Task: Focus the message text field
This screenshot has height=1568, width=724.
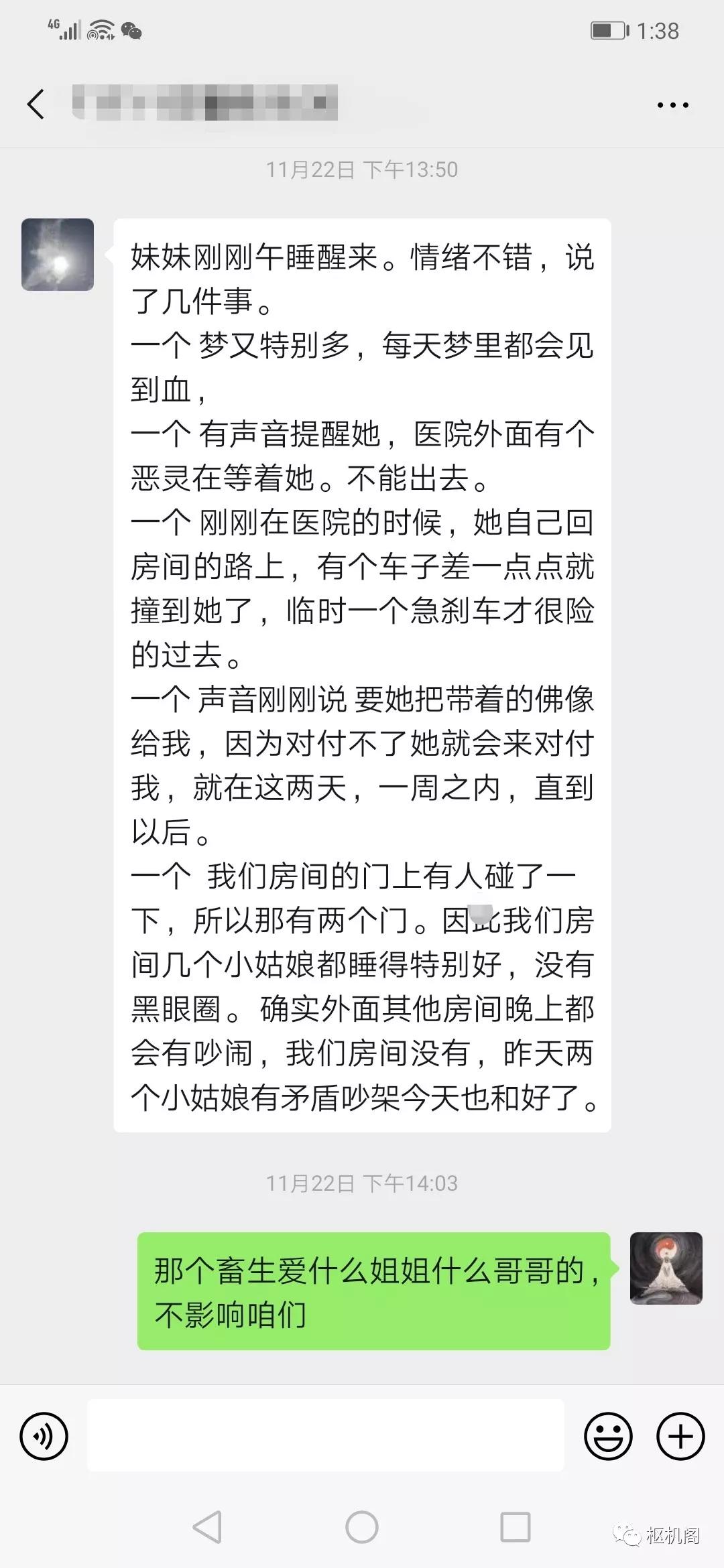Action: click(326, 1435)
